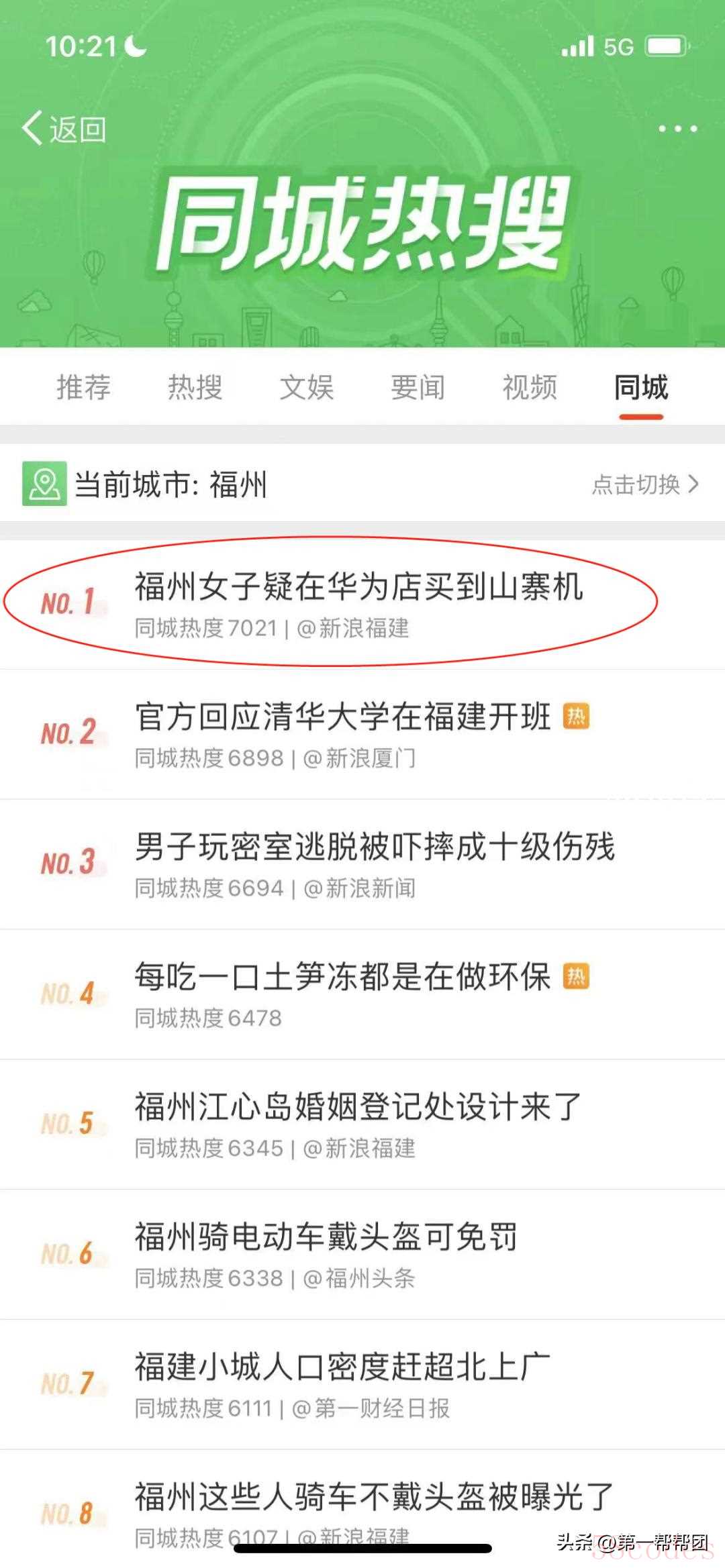Tap 点击切换 to change city

coord(644,484)
